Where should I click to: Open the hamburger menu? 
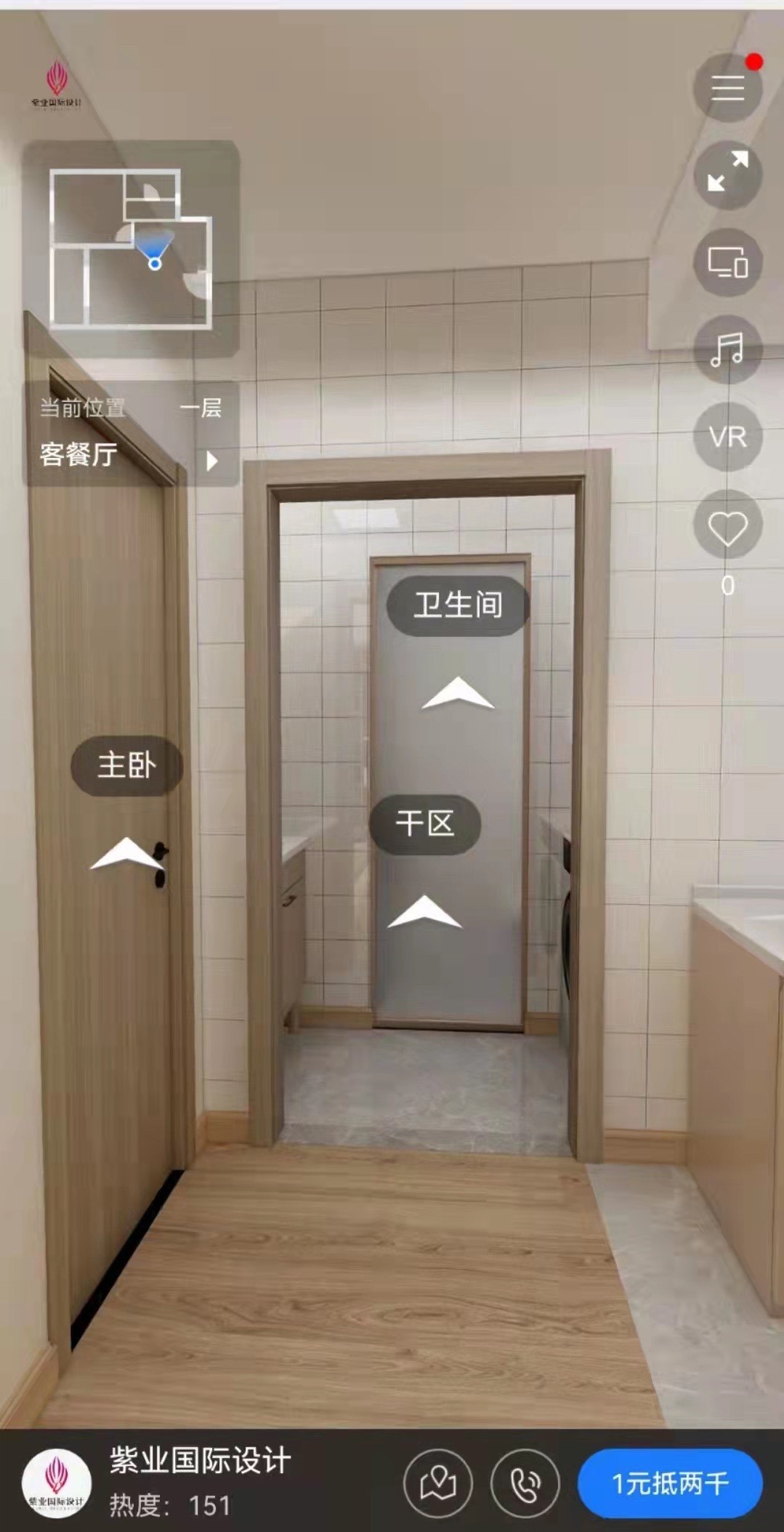727,88
